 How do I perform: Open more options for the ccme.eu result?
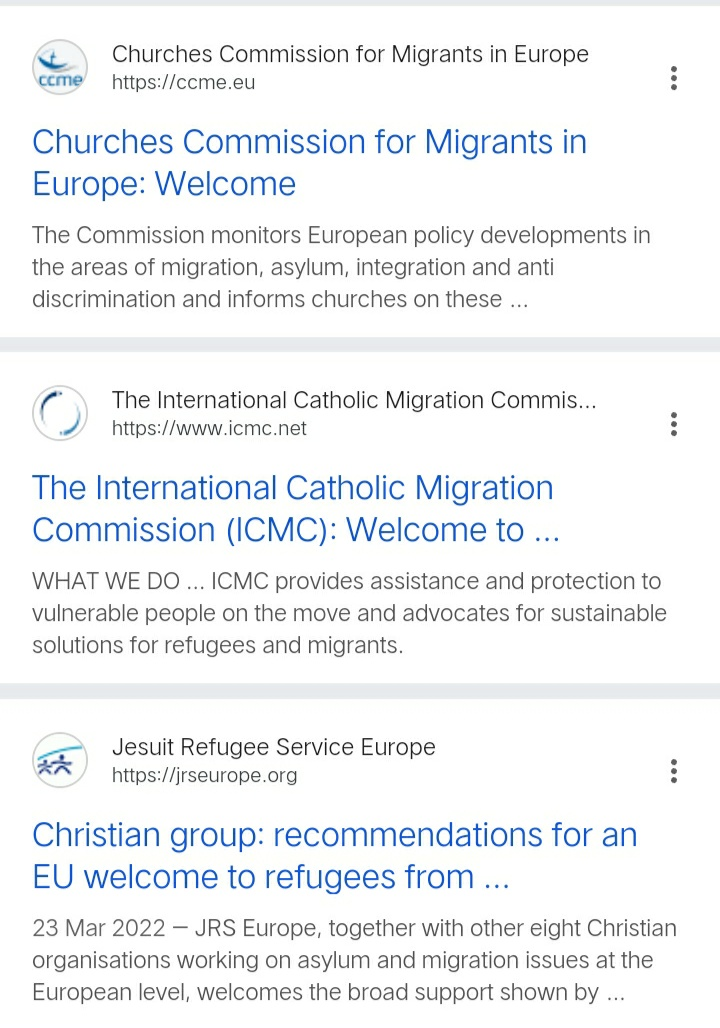[674, 78]
